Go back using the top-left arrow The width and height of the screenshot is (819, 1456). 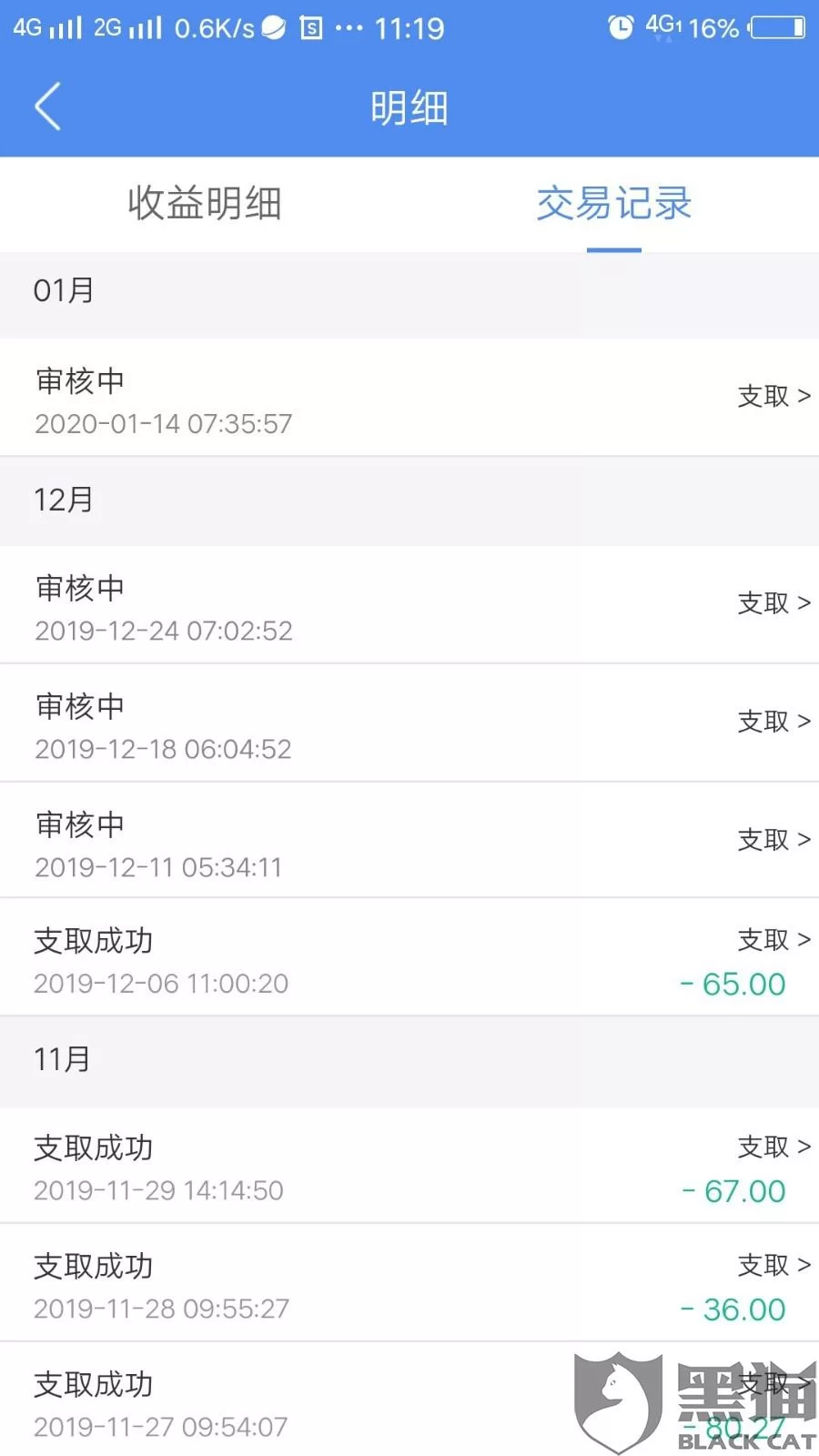[47, 107]
